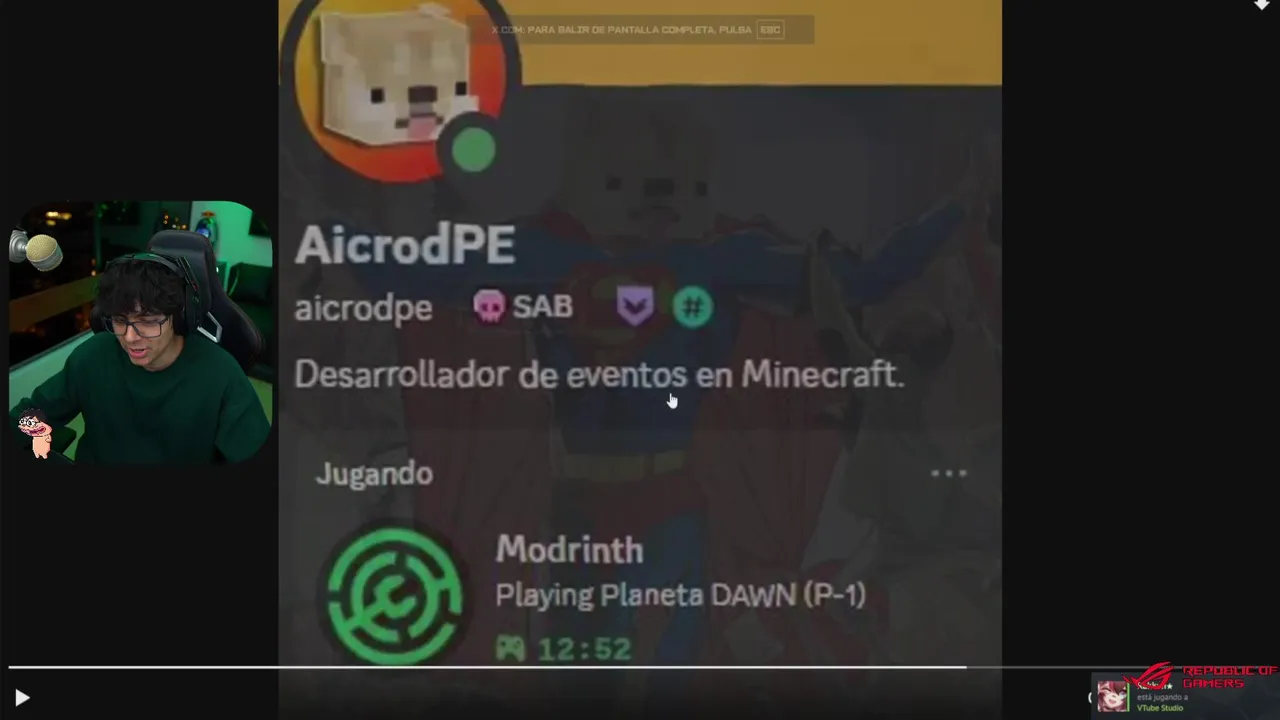Resume the video with the play button

click(x=22, y=698)
